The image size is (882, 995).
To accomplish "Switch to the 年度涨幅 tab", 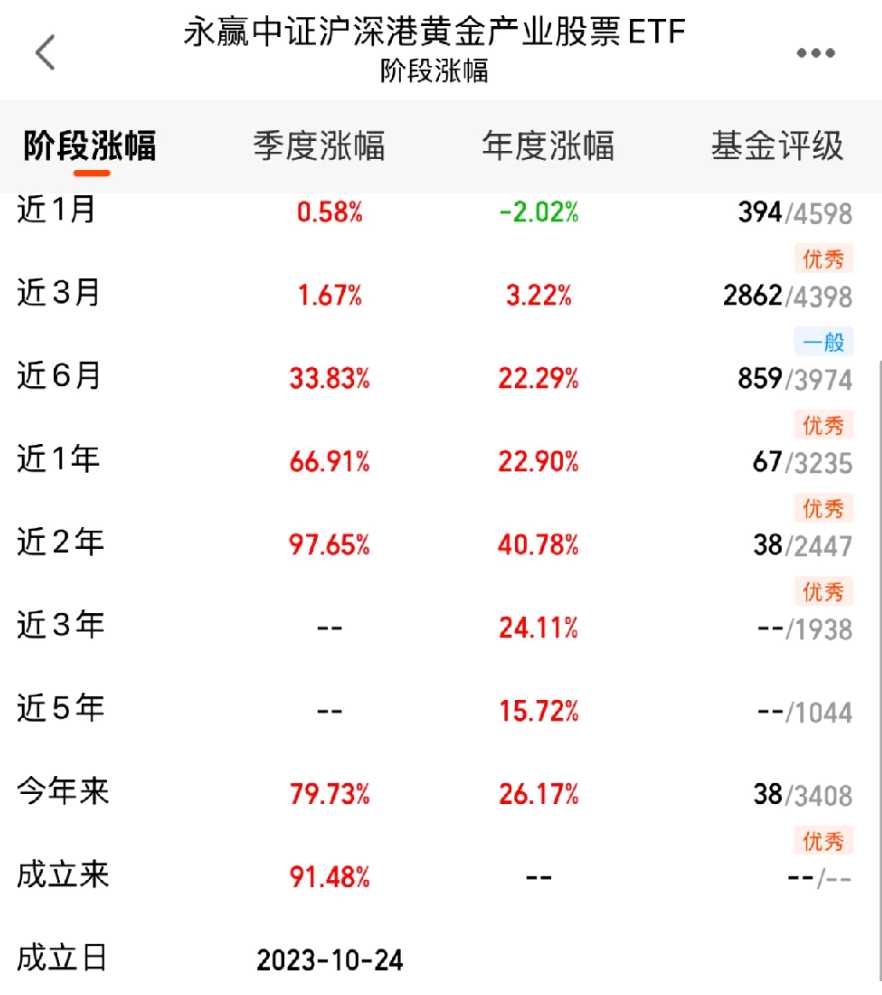I will coord(548,146).
